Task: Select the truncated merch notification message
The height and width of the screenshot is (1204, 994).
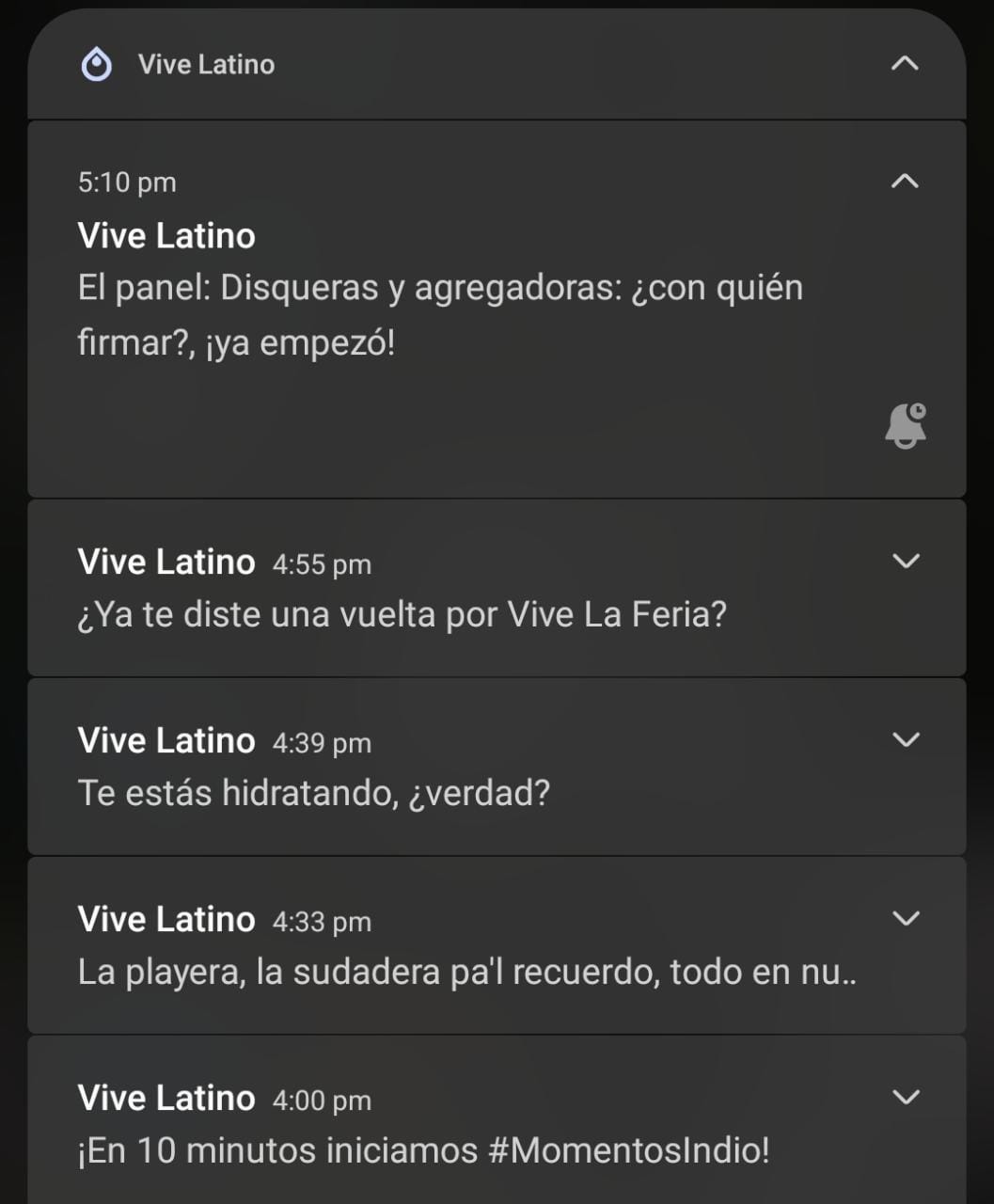Action: point(468,973)
